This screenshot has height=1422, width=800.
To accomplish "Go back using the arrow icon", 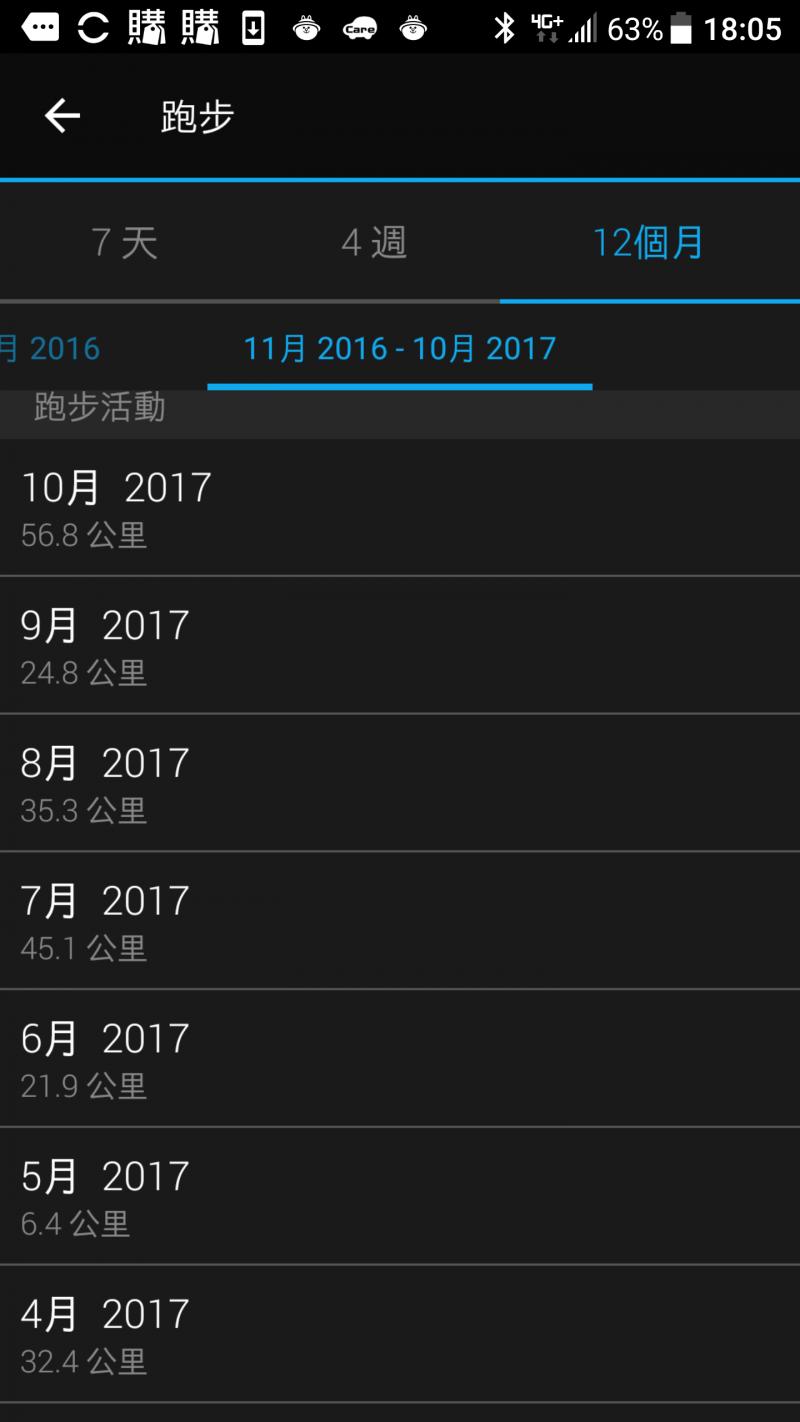I will (62, 117).
